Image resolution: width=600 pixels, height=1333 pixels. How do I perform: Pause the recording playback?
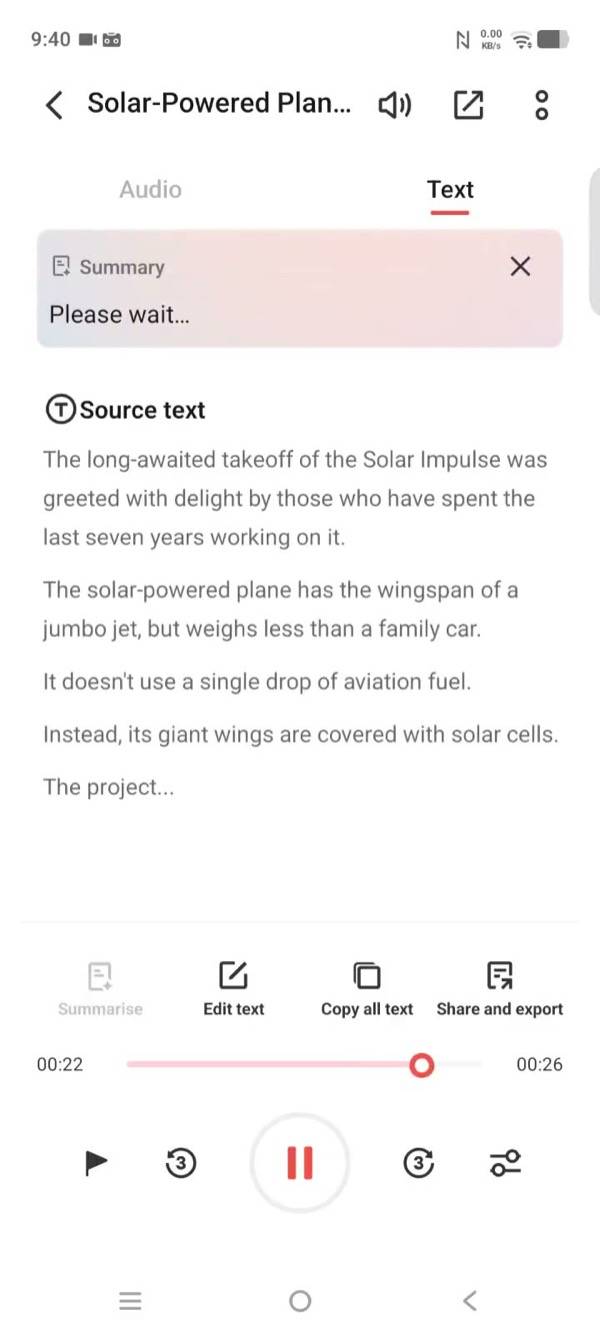(x=299, y=1162)
